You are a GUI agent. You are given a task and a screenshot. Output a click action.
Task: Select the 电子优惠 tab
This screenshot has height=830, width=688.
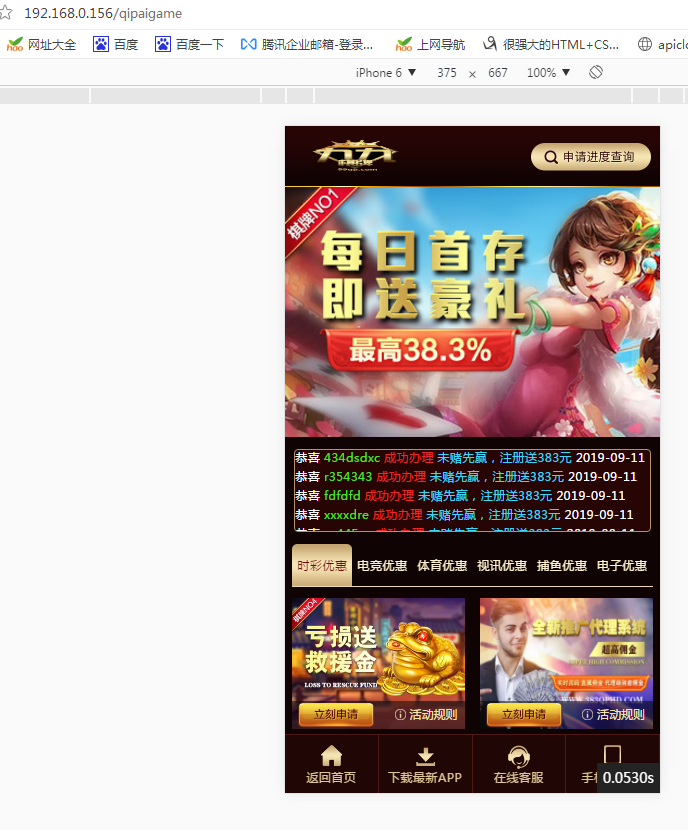tap(622, 566)
